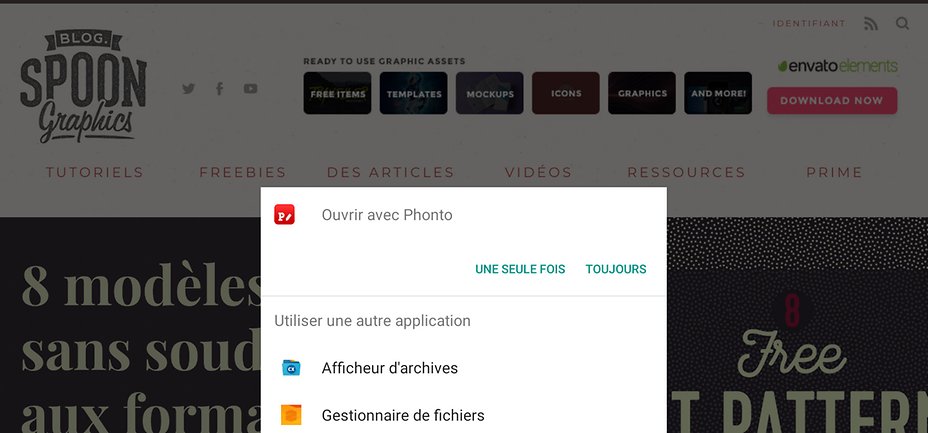Open the ICONS asset tile
928x433 pixels.
pos(565,93)
